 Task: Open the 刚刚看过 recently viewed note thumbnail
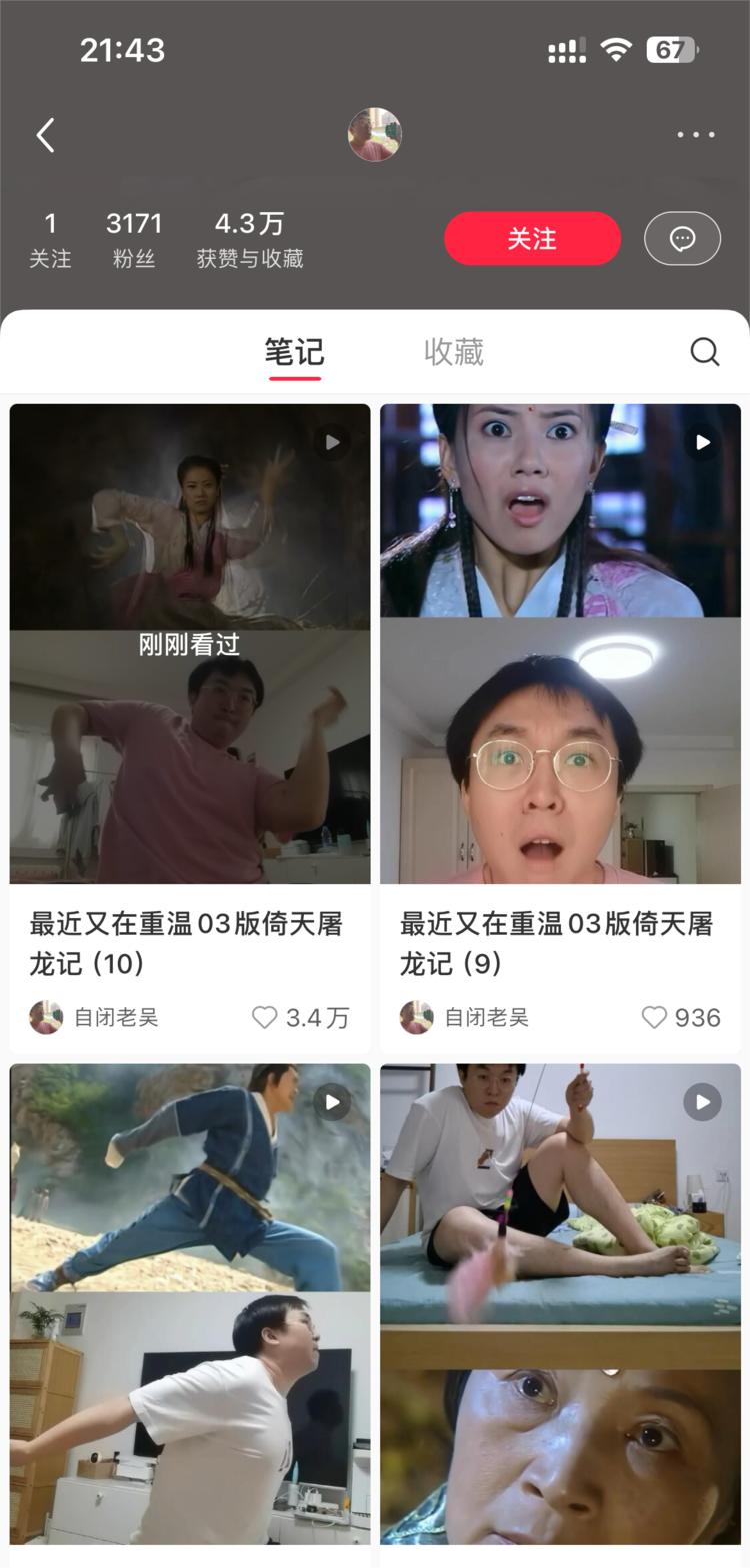pos(190,645)
